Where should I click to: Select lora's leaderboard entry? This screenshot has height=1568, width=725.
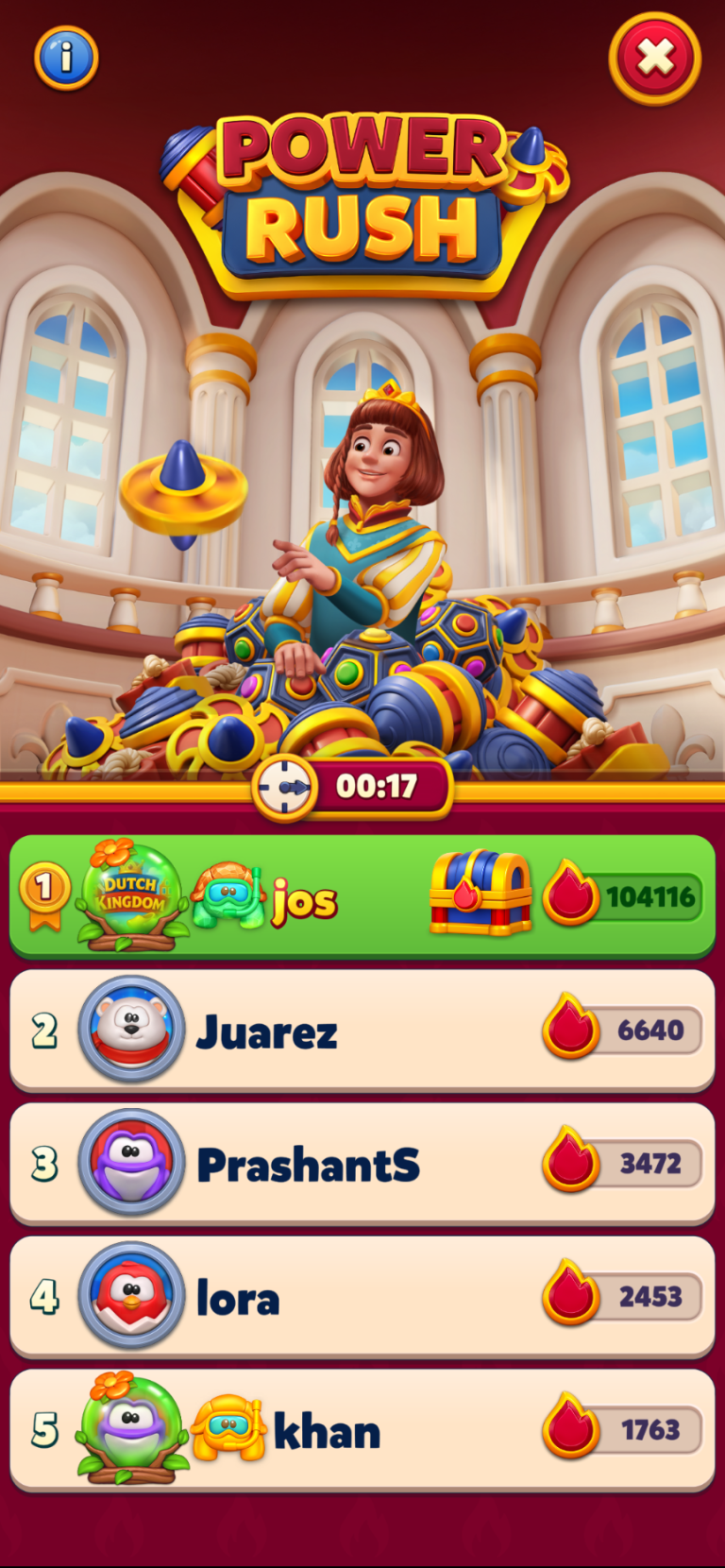362,1297
